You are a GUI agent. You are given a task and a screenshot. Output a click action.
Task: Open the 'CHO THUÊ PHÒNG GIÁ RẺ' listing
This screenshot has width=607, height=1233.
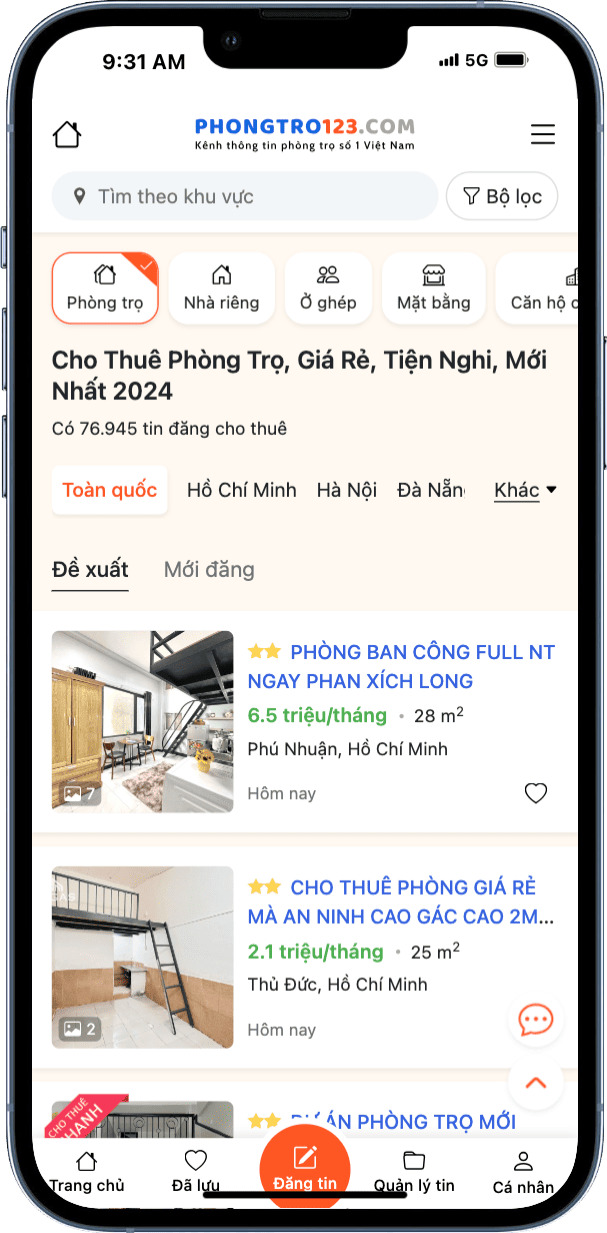click(401, 902)
